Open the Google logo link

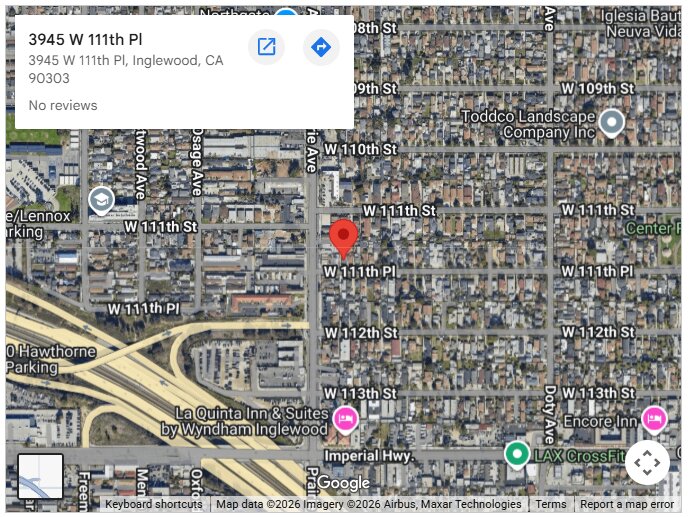coord(343,483)
